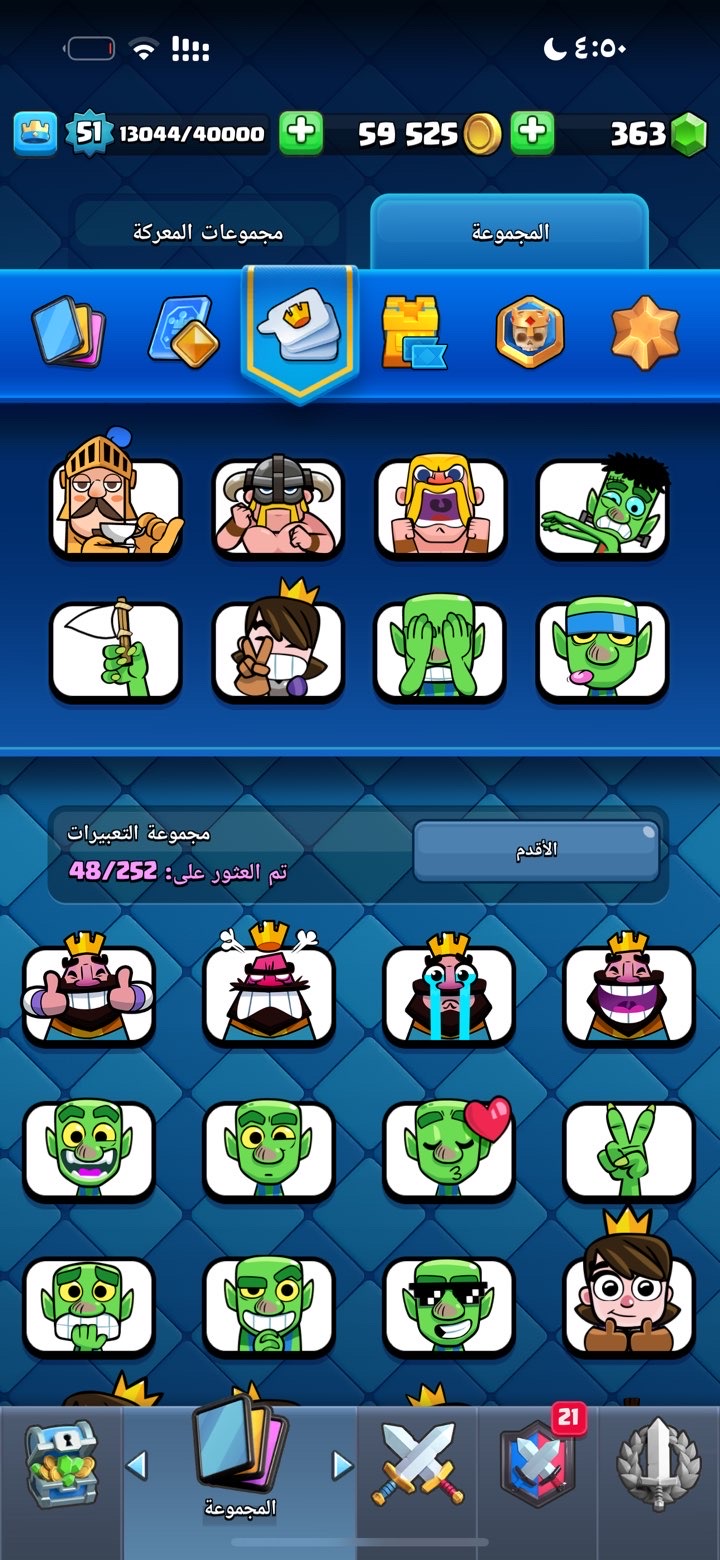Select the goblin covering face emote

[440, 650]
